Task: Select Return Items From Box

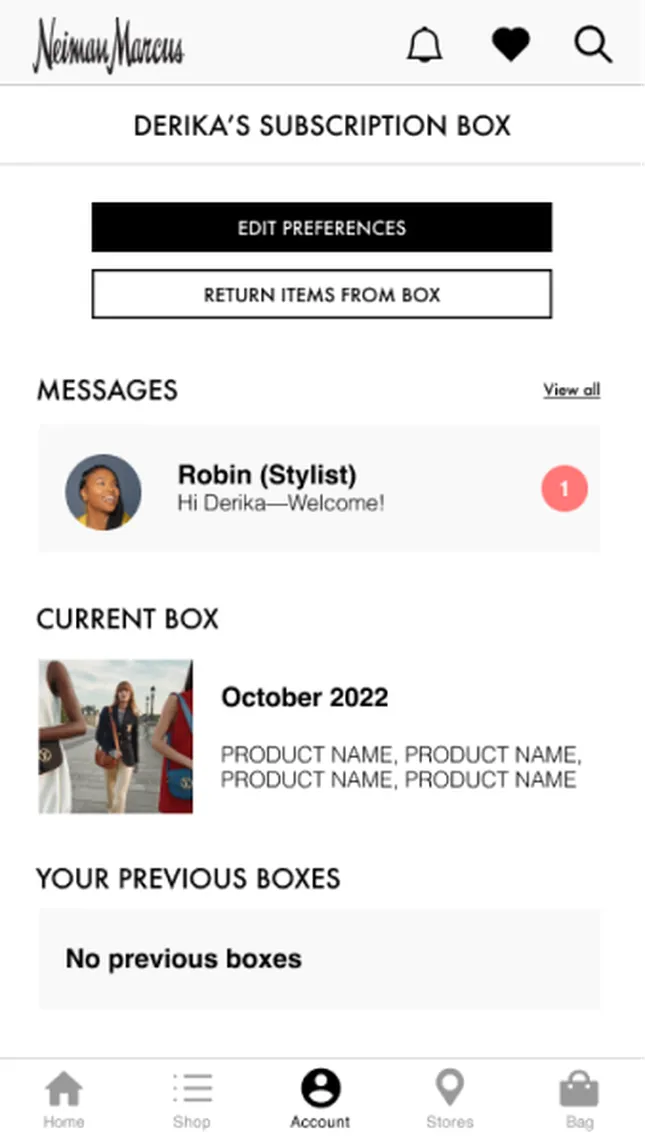Action: click(321, 295)
